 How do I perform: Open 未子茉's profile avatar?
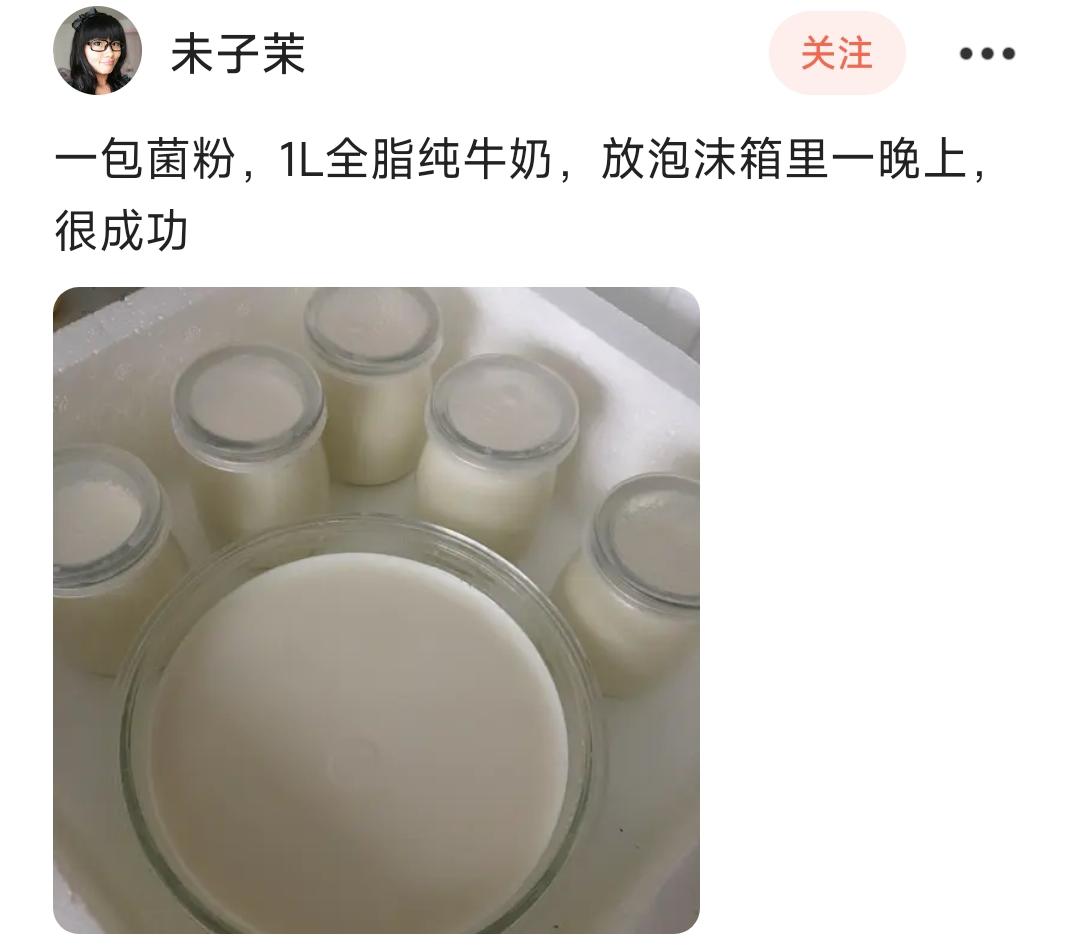coord(97,51)
